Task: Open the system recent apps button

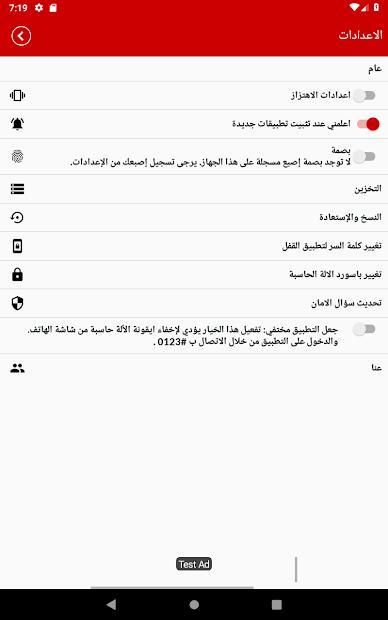Action: pyautogui.click(x=276, y=605)
